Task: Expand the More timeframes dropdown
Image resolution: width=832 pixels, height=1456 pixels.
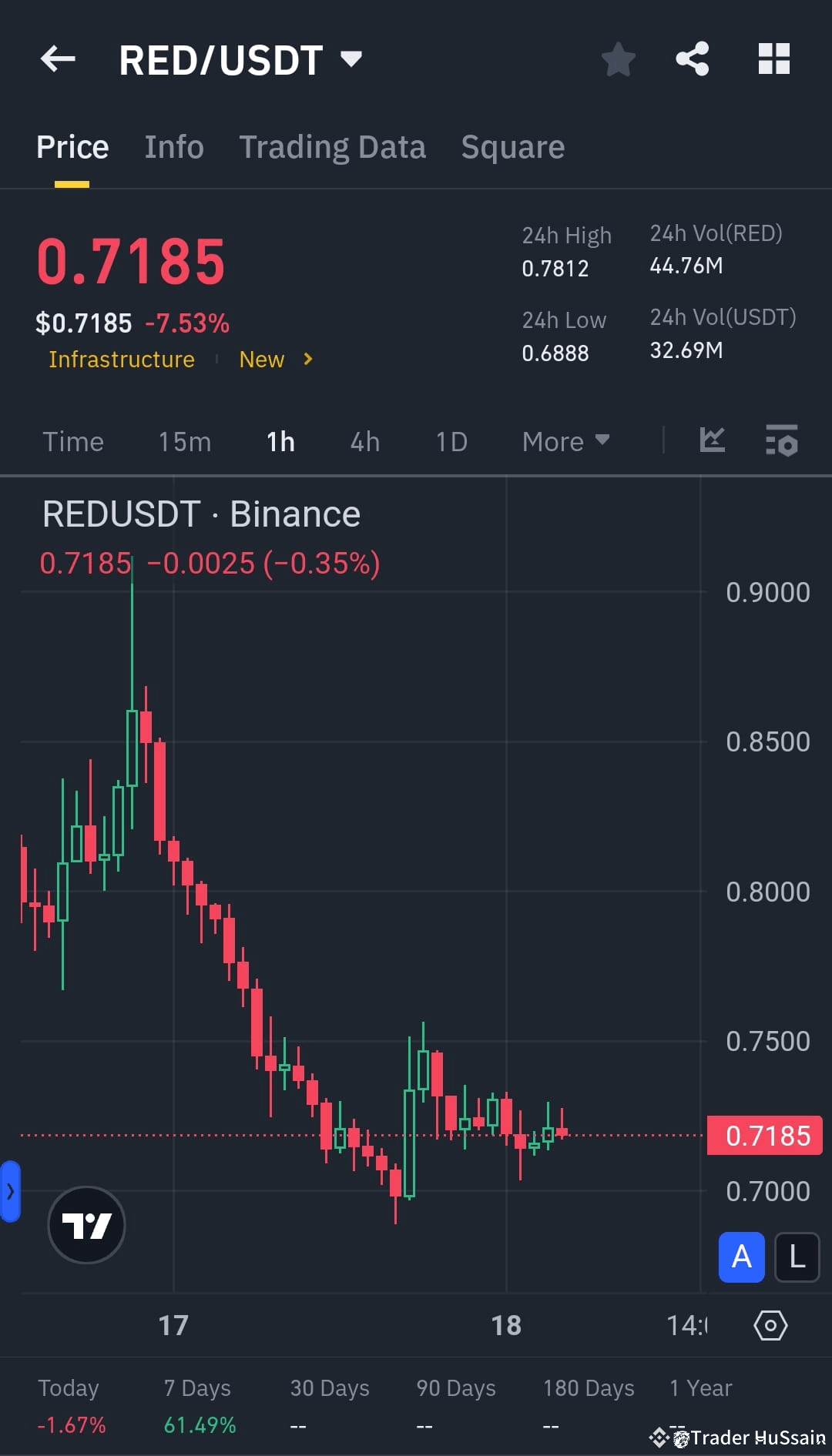Action: (565, 440)
